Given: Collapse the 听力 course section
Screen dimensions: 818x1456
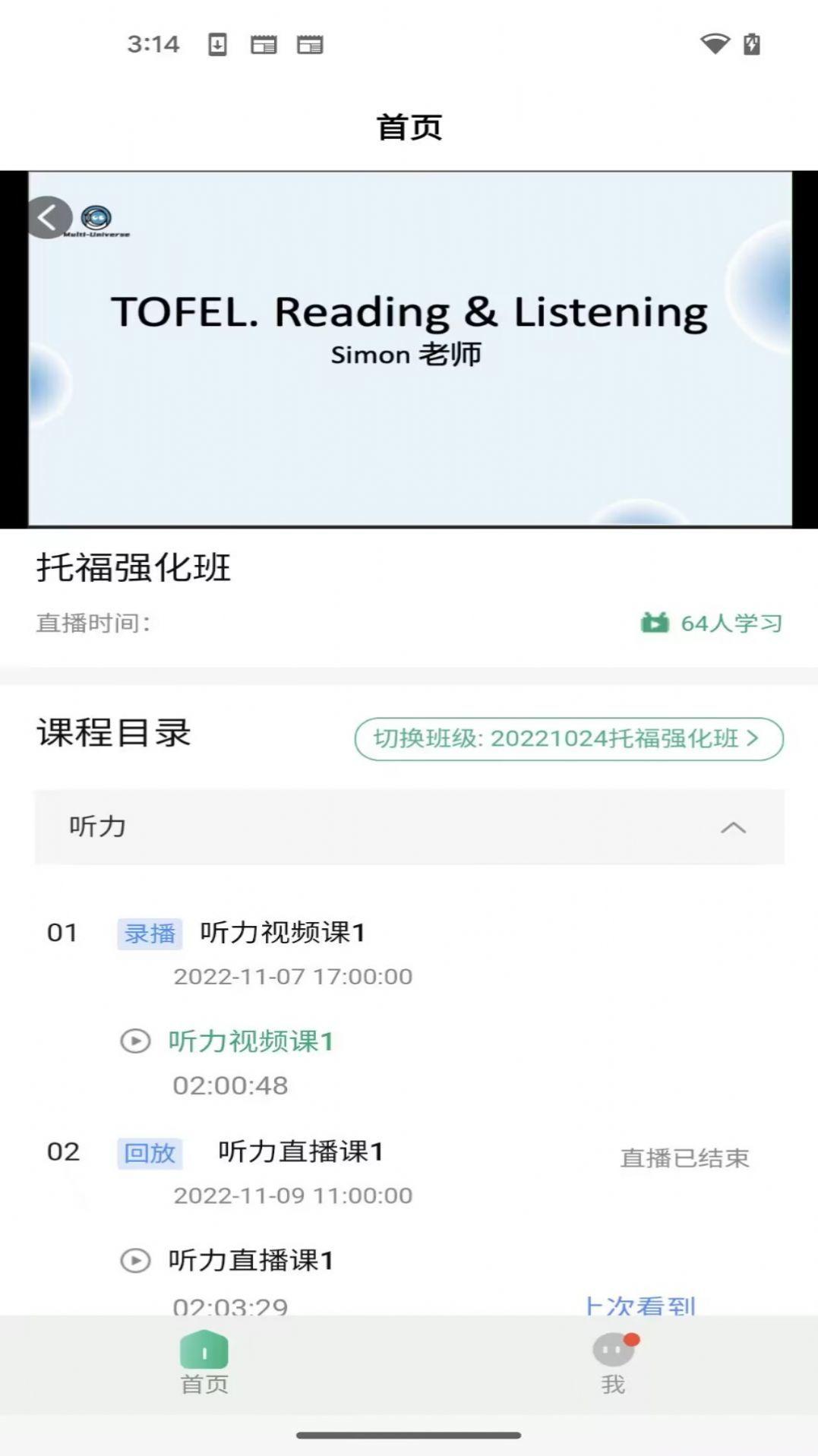Looking at the screenshot, I should [733, 827].
